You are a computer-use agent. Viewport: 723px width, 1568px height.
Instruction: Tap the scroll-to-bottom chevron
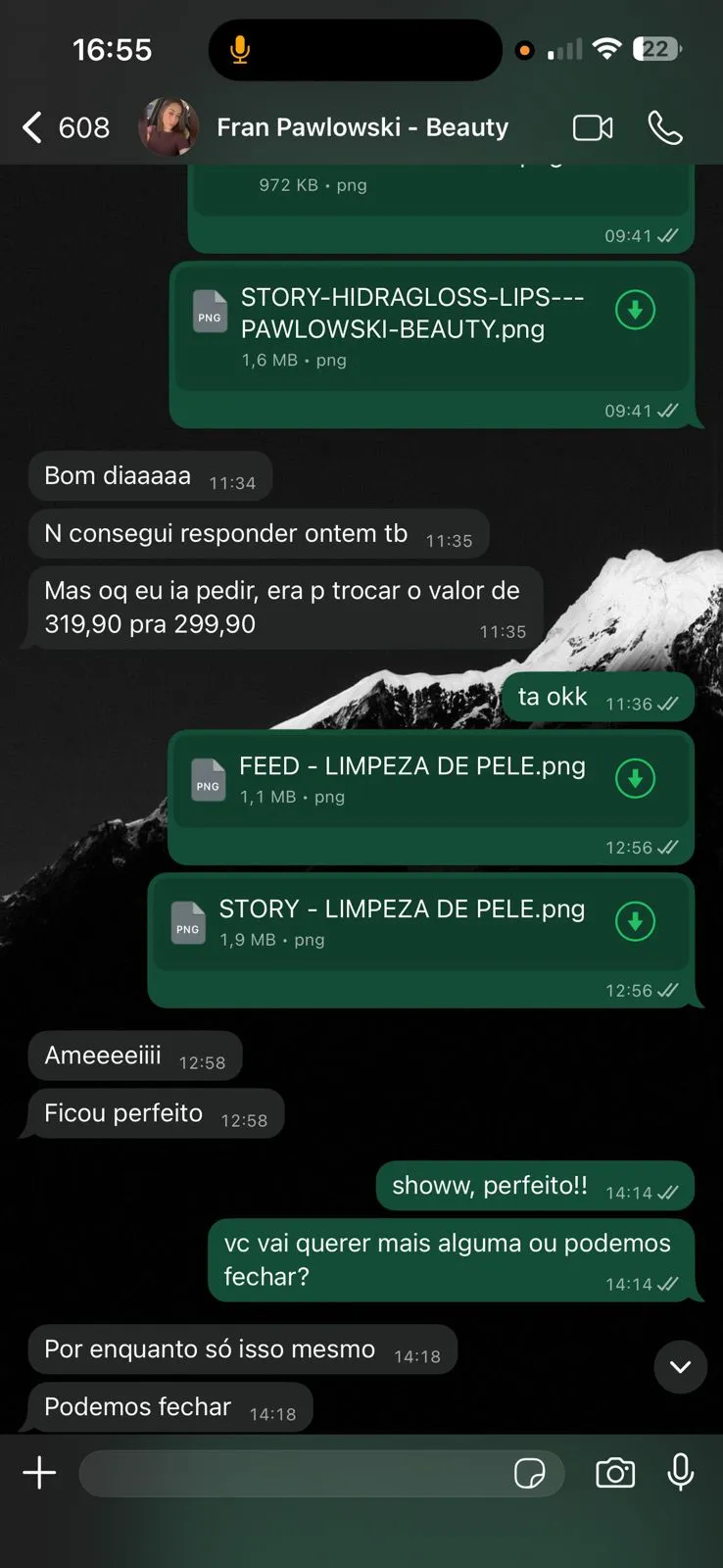[680, 1367]
